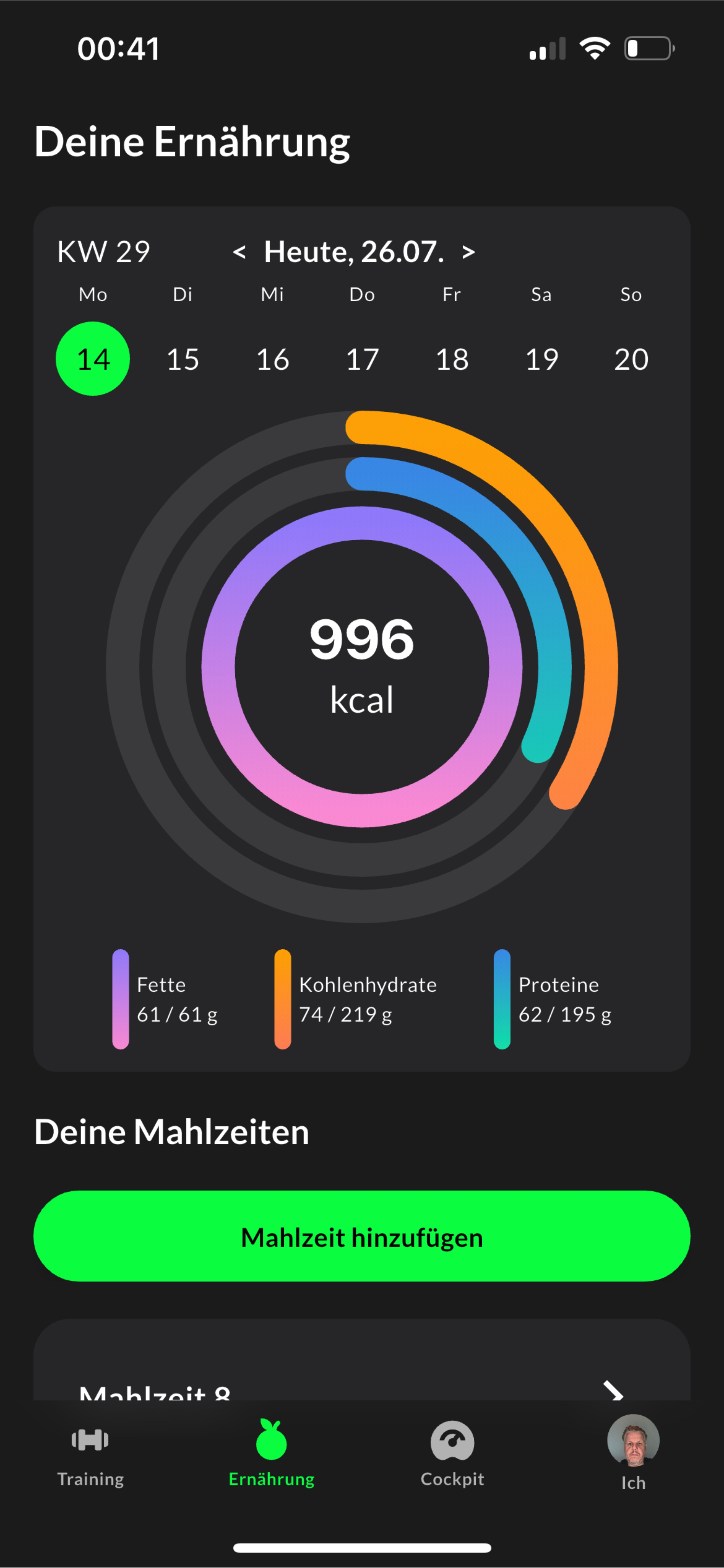724x1568 pixels.
Task: Select Sunday the 20th
Action: point(631,359)
